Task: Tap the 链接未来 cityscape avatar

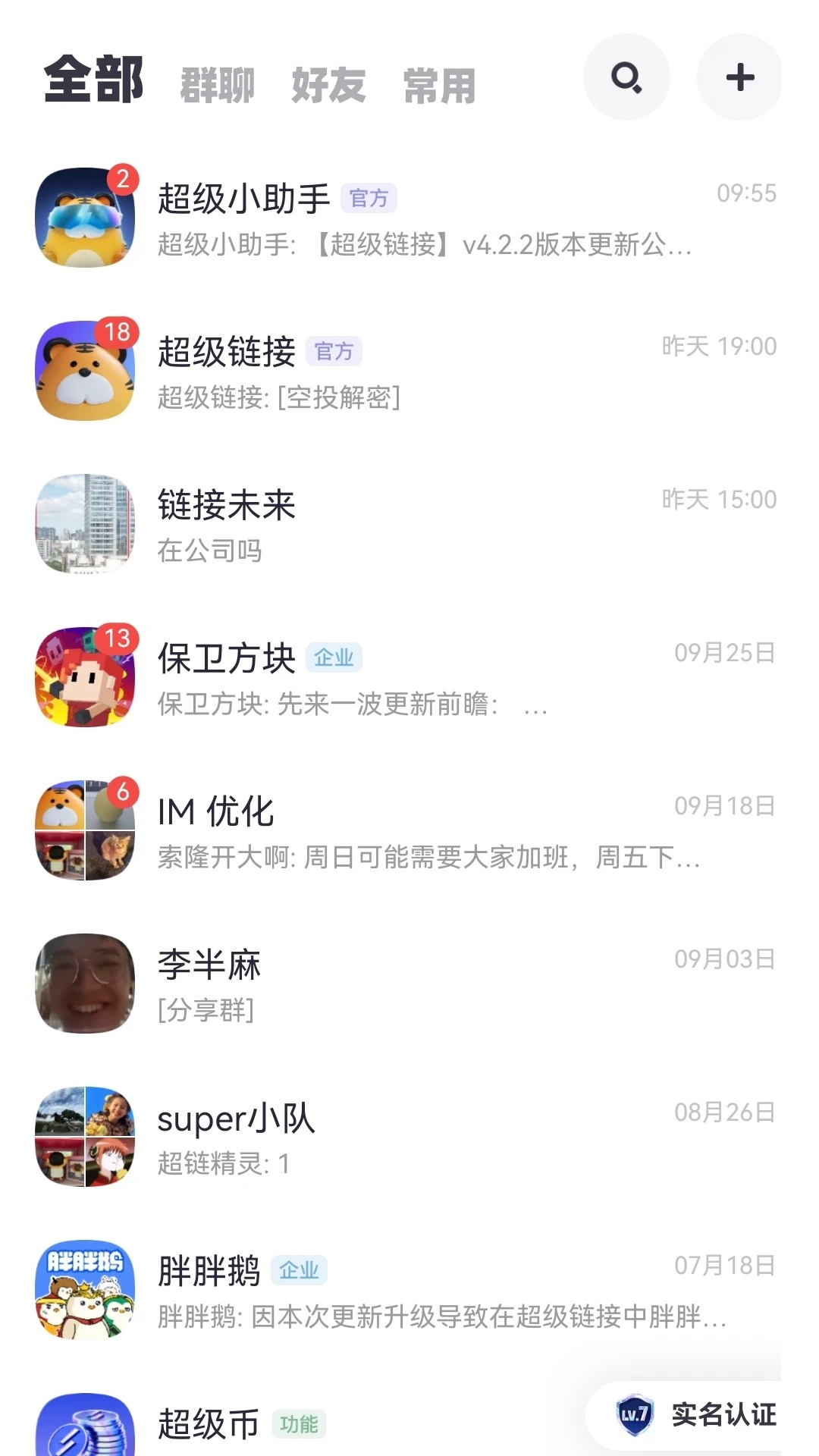Action: click(85, 523)
